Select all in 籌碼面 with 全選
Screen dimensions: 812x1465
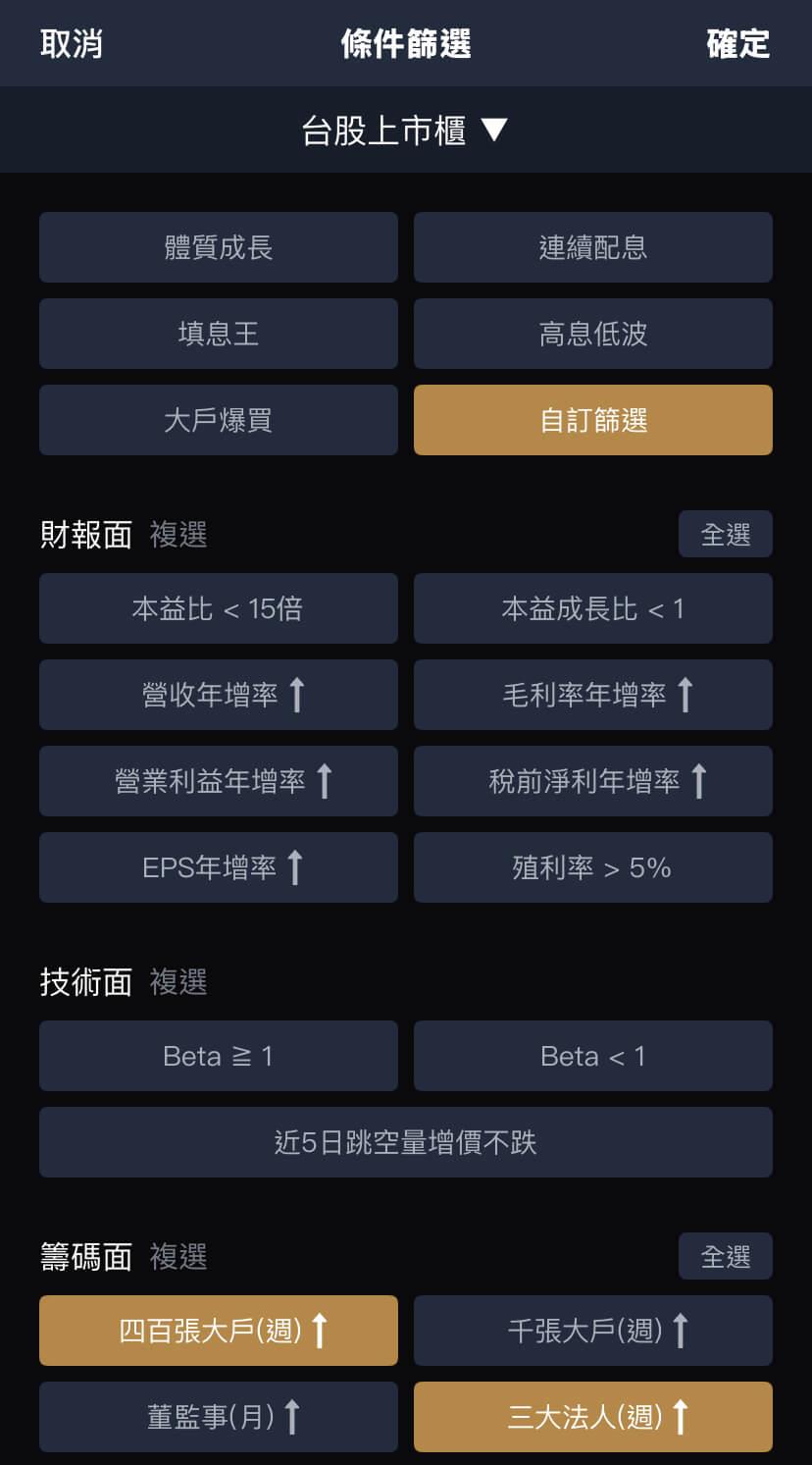pos(725,1256)
